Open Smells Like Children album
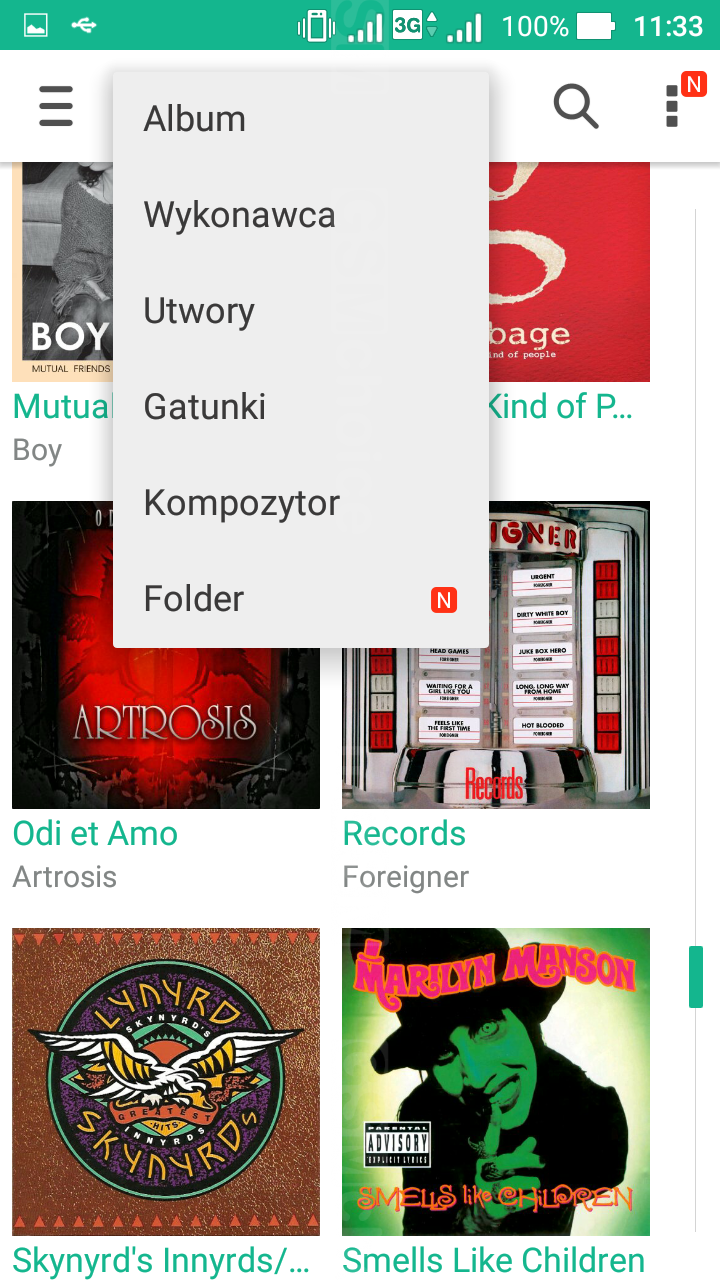Viewport: 720px width, 1280px height. [x=495, y=1082]
